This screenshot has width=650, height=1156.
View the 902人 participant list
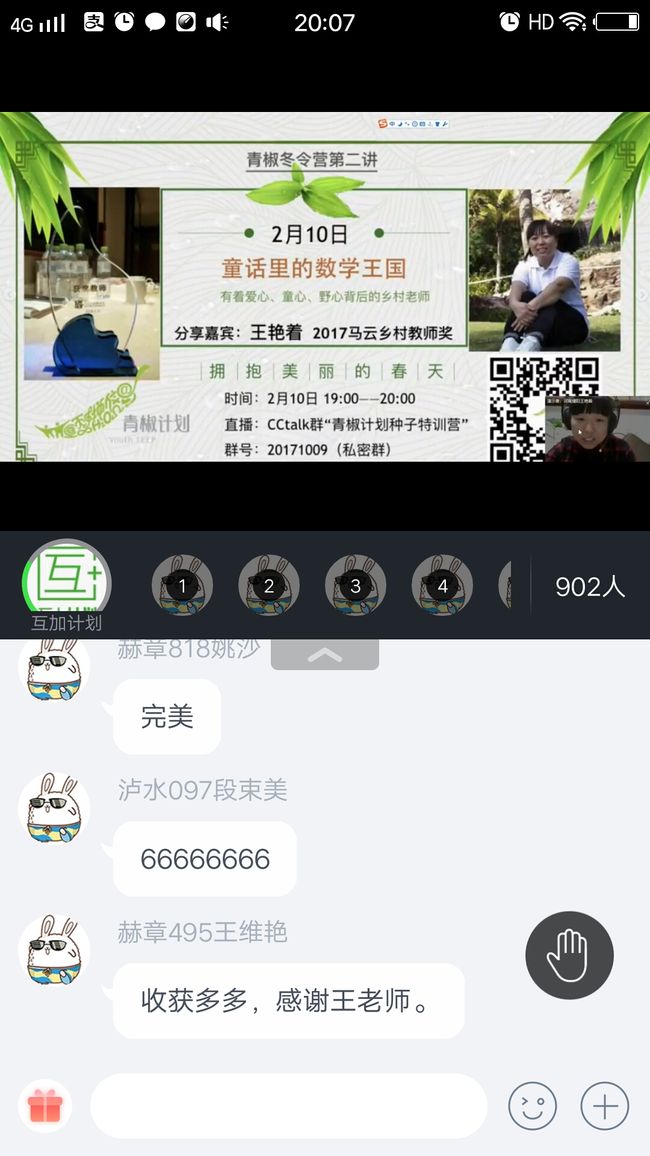(590, 587)
